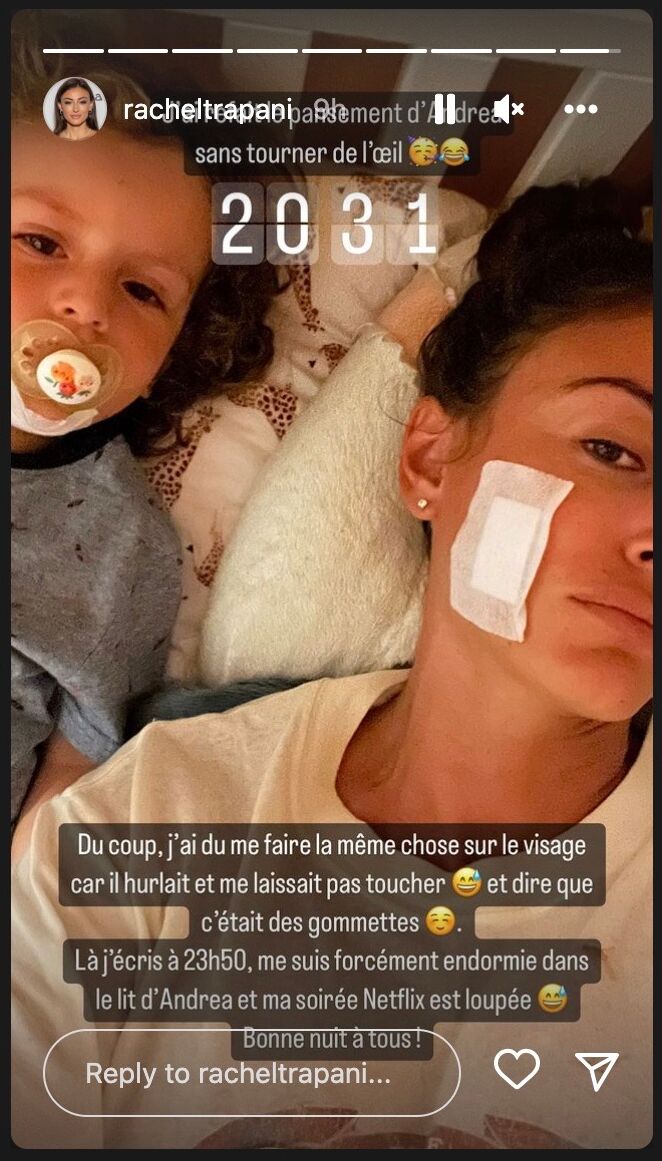Tap the racheltrapani username

point(207,109)
